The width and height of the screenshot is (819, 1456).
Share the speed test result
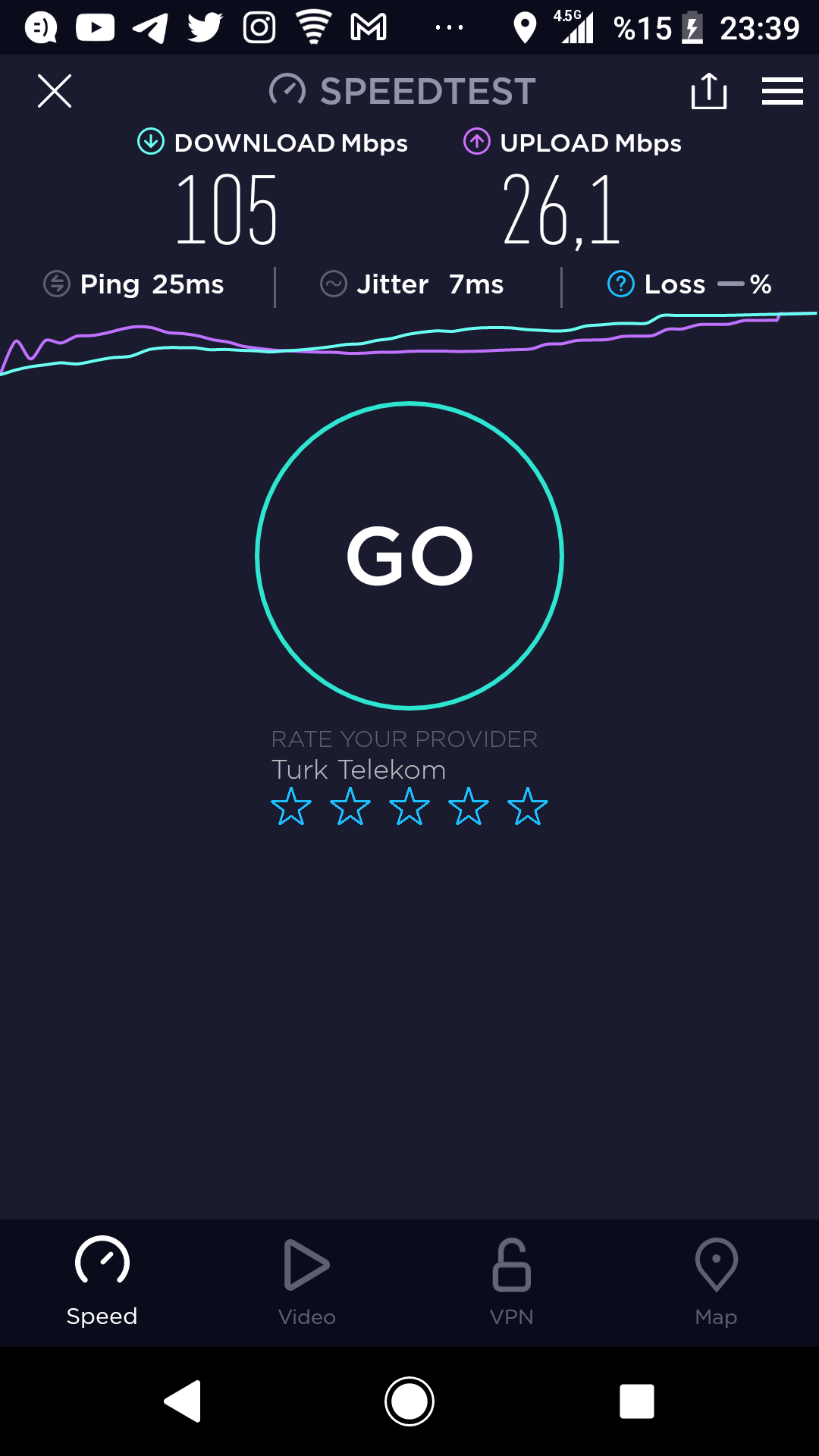point(709,91)
